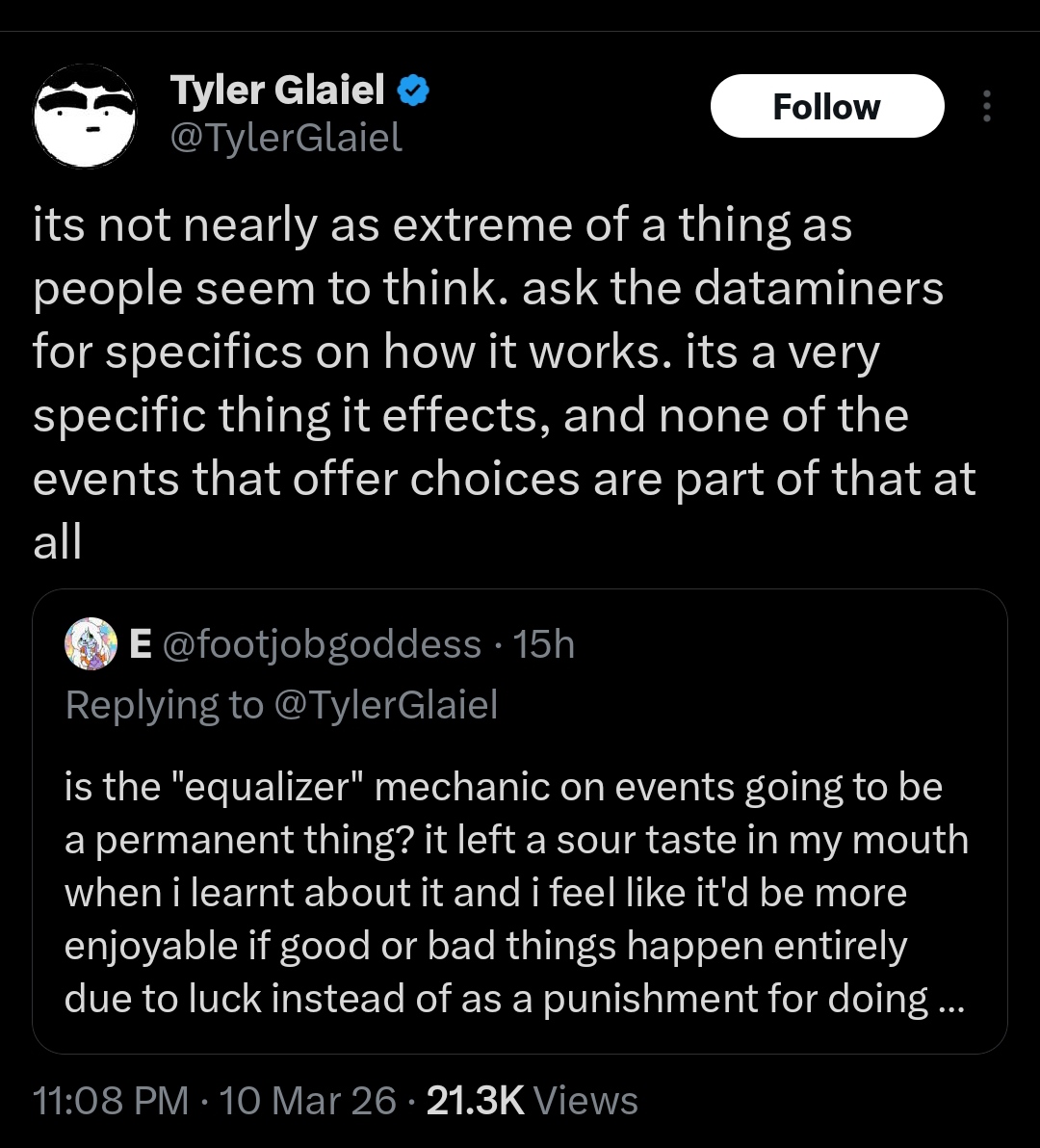Open Tyler Glaiel's profile picture
Screen dimensions: 1040x1148
85,116
